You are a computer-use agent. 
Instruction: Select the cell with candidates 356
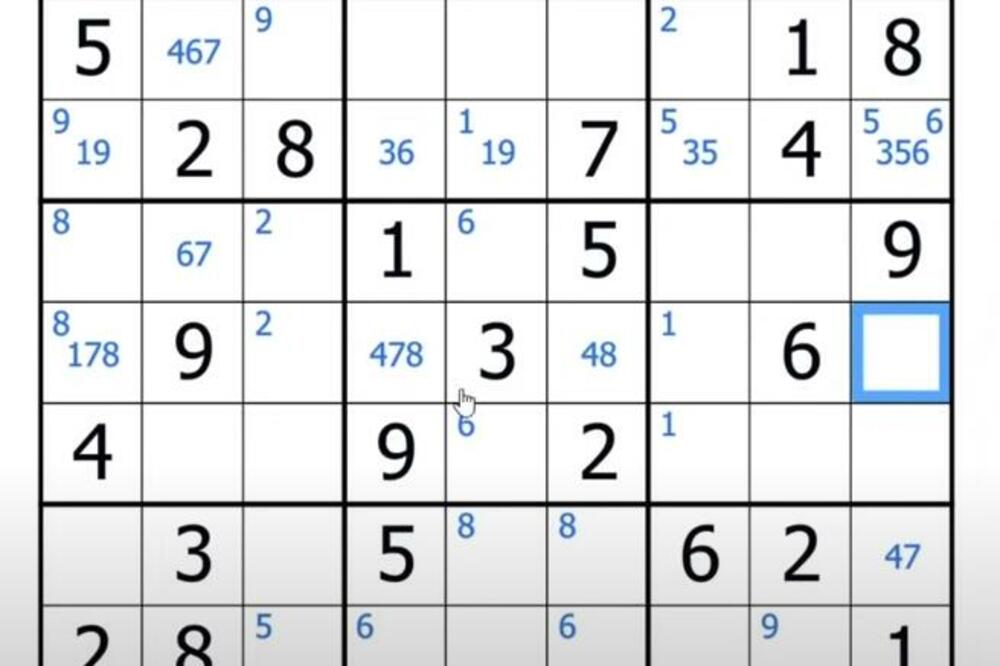901,153
